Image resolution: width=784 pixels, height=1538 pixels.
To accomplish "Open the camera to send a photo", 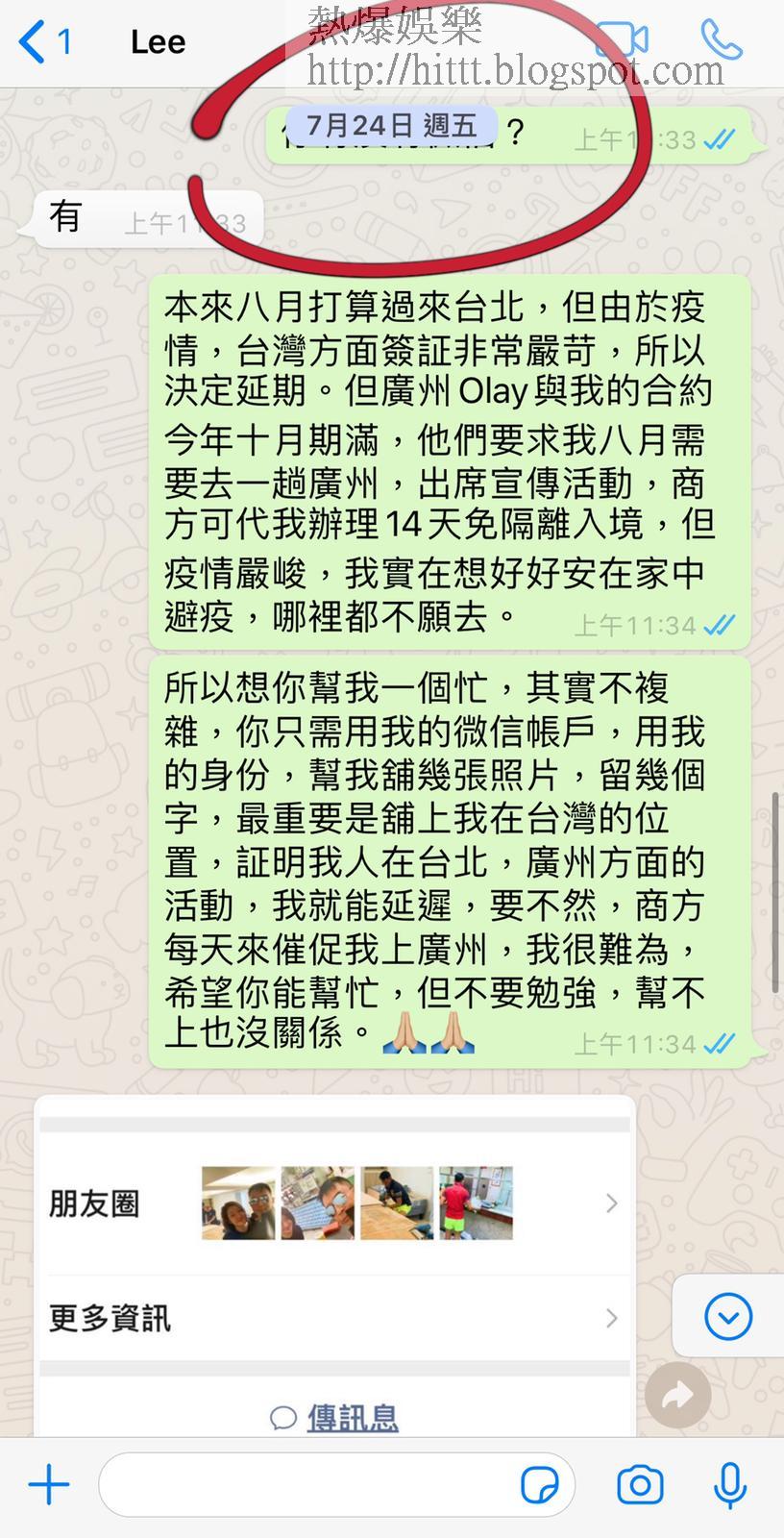I will coord(640,1485).
